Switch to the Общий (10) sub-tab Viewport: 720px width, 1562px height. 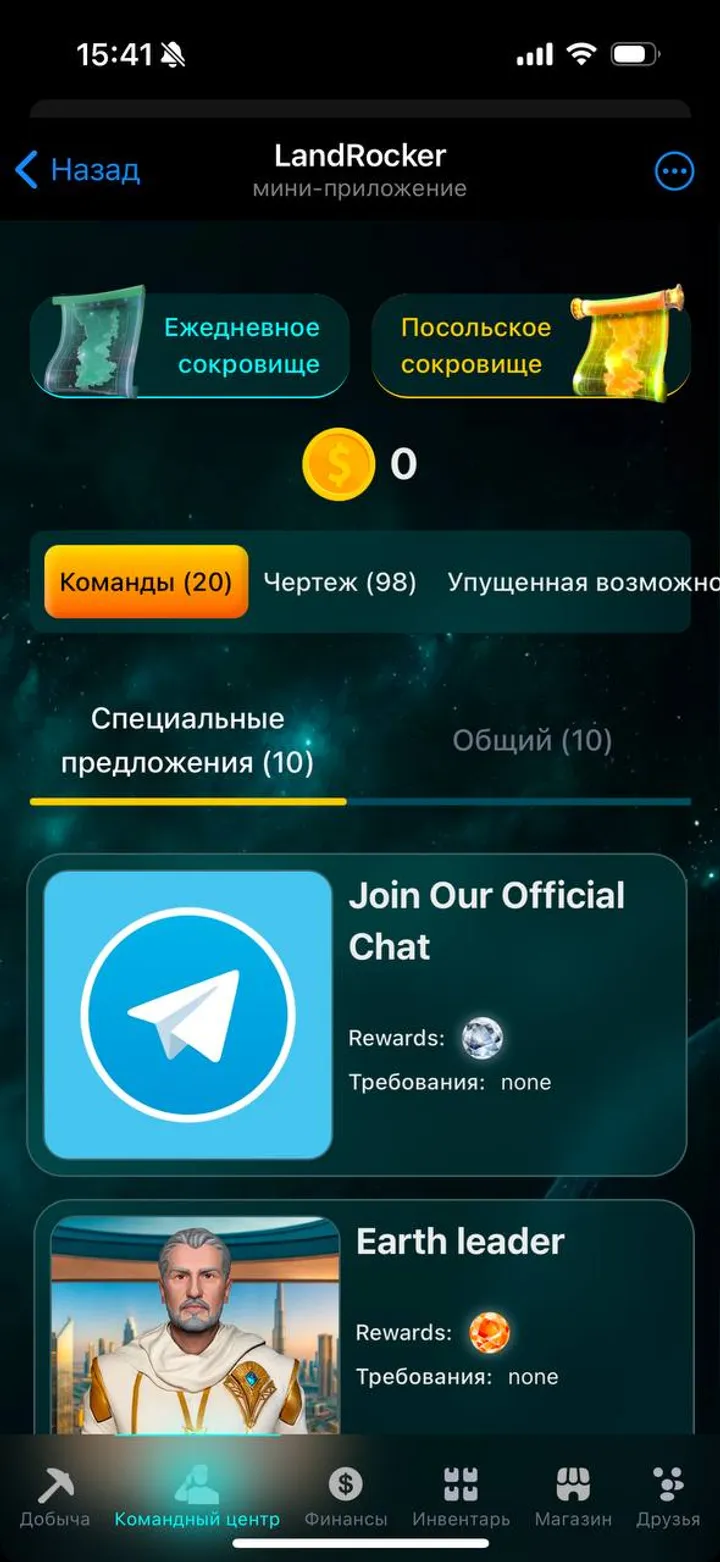point(532,741)
